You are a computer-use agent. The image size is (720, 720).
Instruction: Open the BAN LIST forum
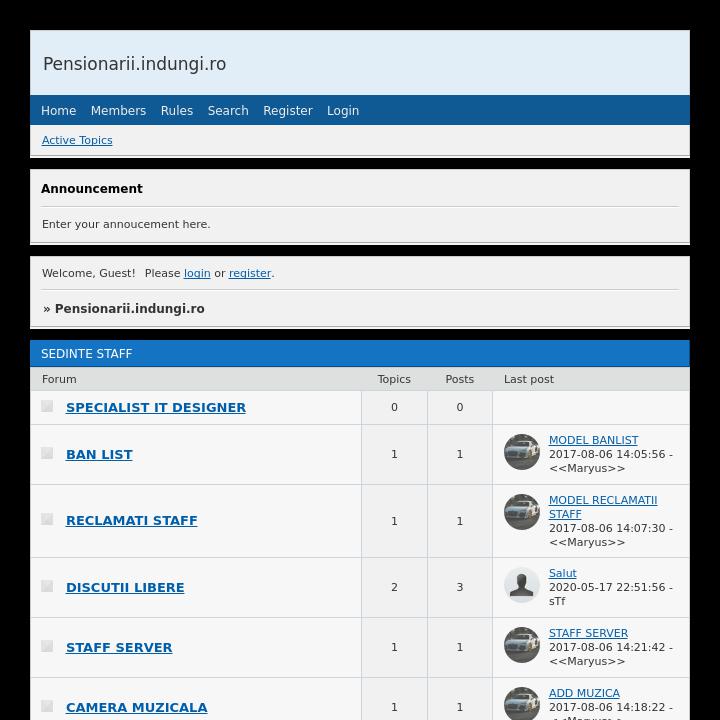click(x=99, y=455)
